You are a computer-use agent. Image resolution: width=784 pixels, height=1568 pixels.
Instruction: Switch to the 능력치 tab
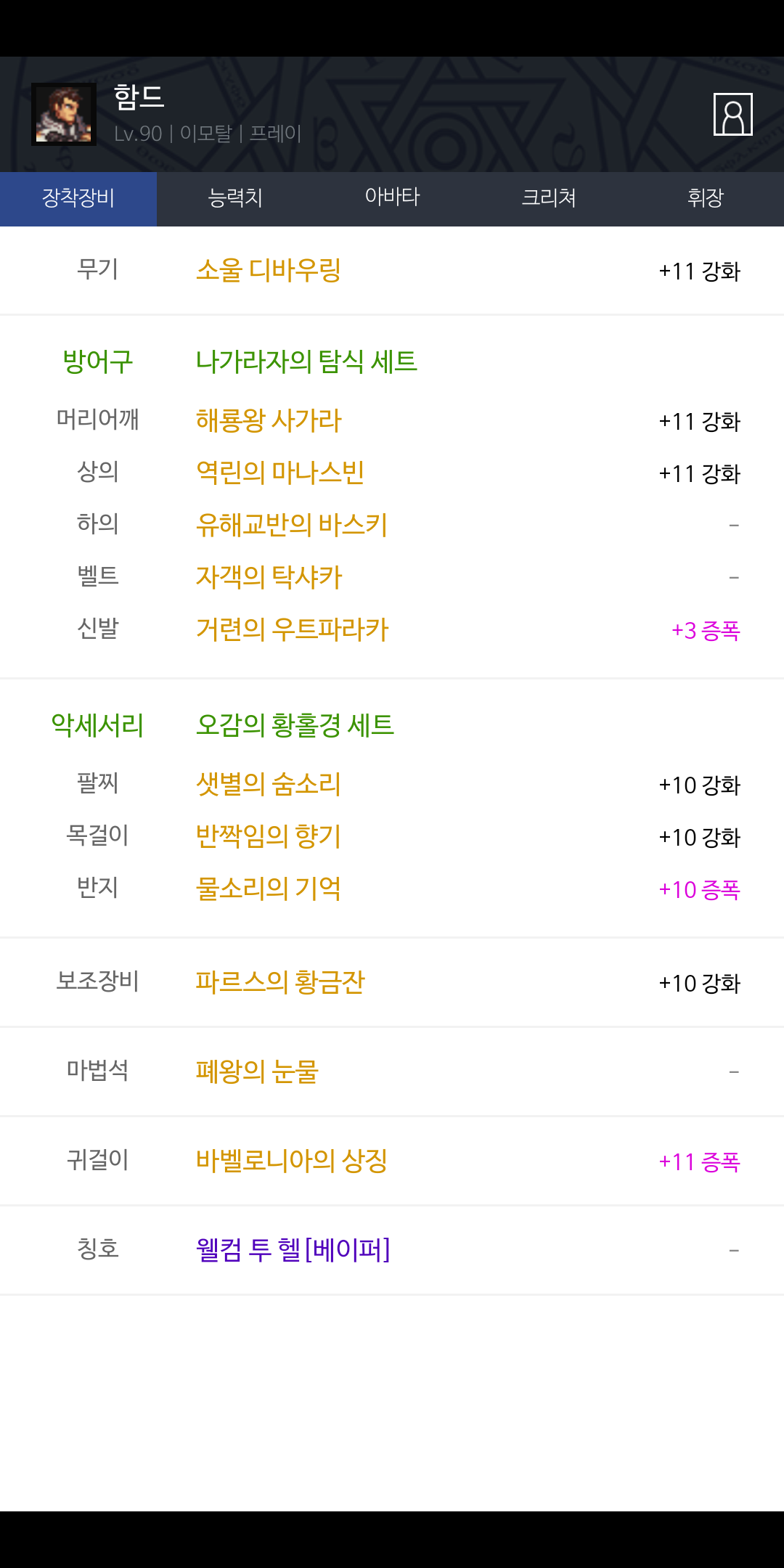235,198
